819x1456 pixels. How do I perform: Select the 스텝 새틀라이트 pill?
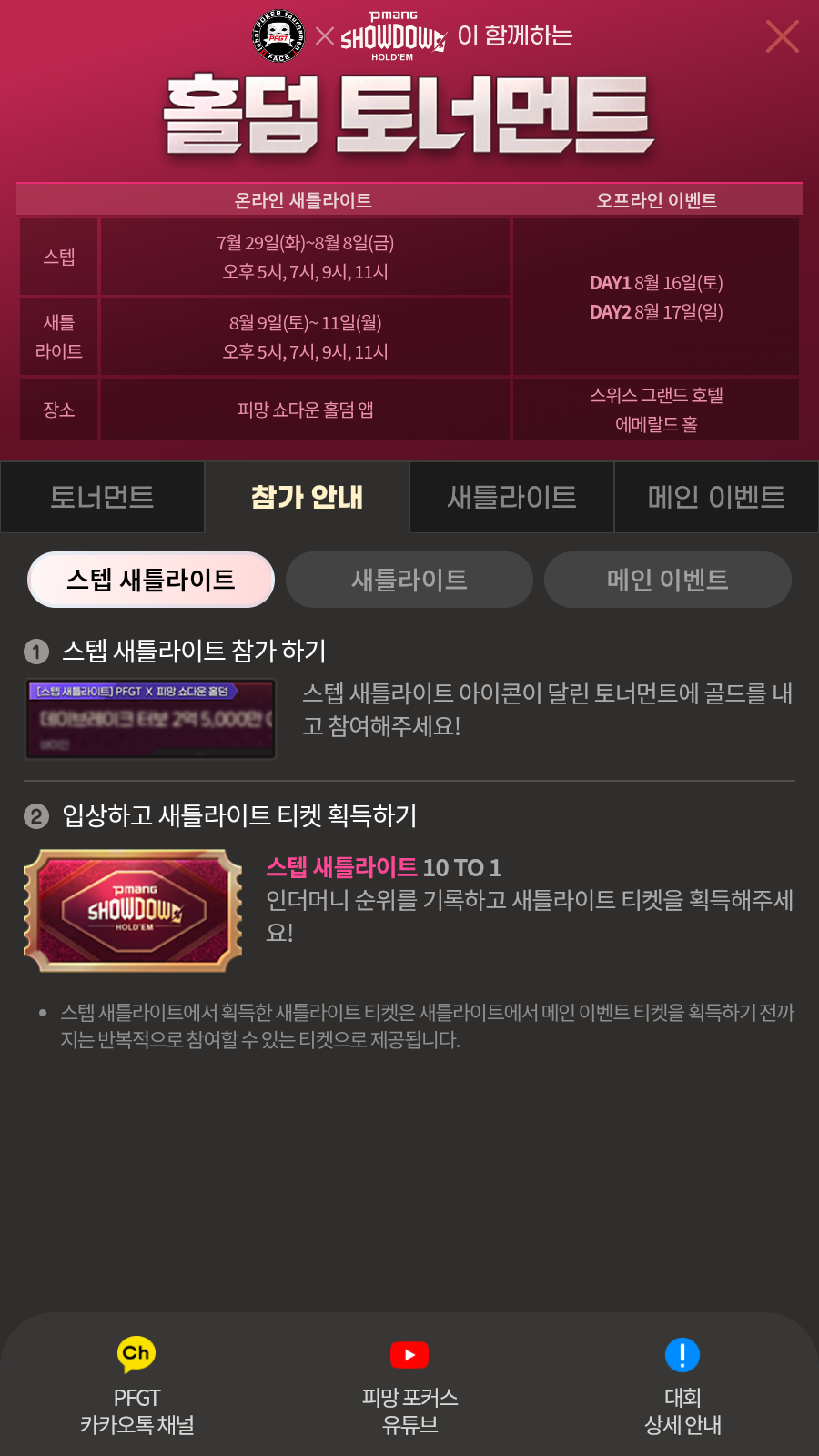click(151, 580)
